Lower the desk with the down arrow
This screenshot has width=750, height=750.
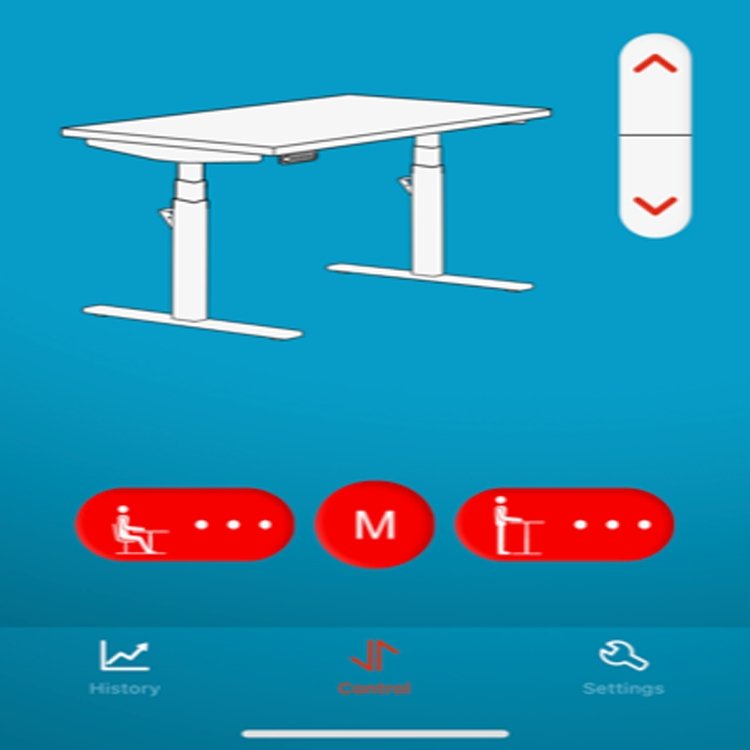[x=655, y=204]
